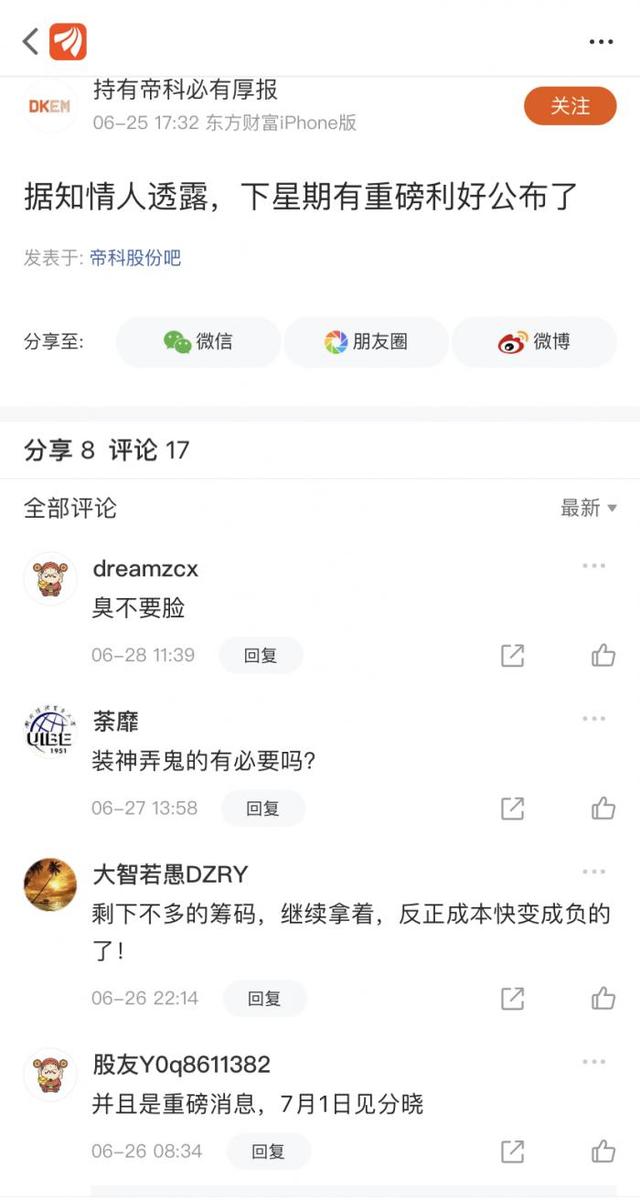Share 股友Y0q8611382's comment
Image resolution: width=640 pixels, height=1200 pixels.
point(512,1152)
